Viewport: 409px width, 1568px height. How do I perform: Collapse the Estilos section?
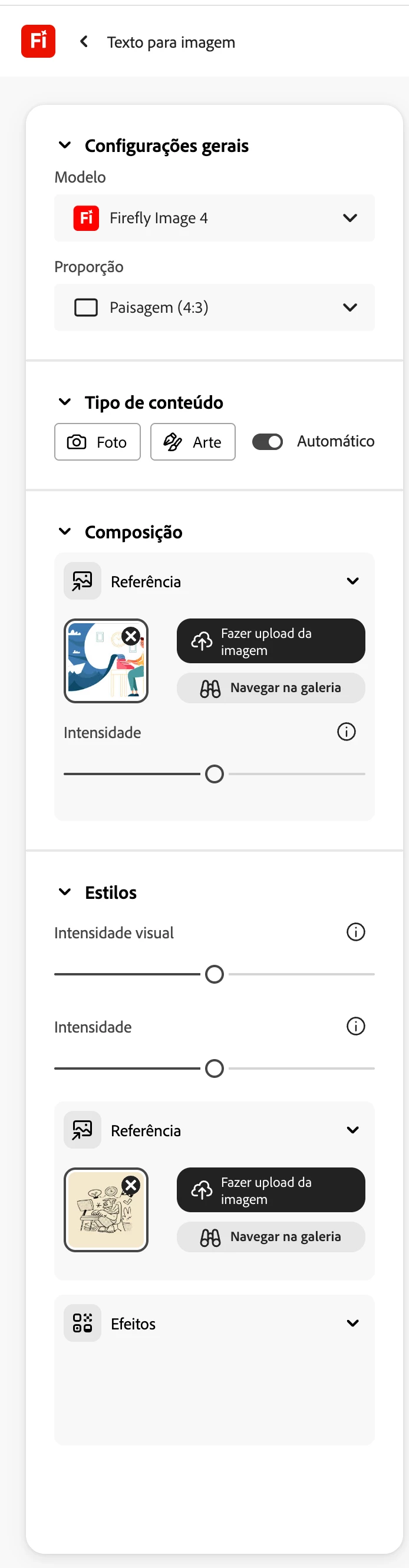coord(64,892)
